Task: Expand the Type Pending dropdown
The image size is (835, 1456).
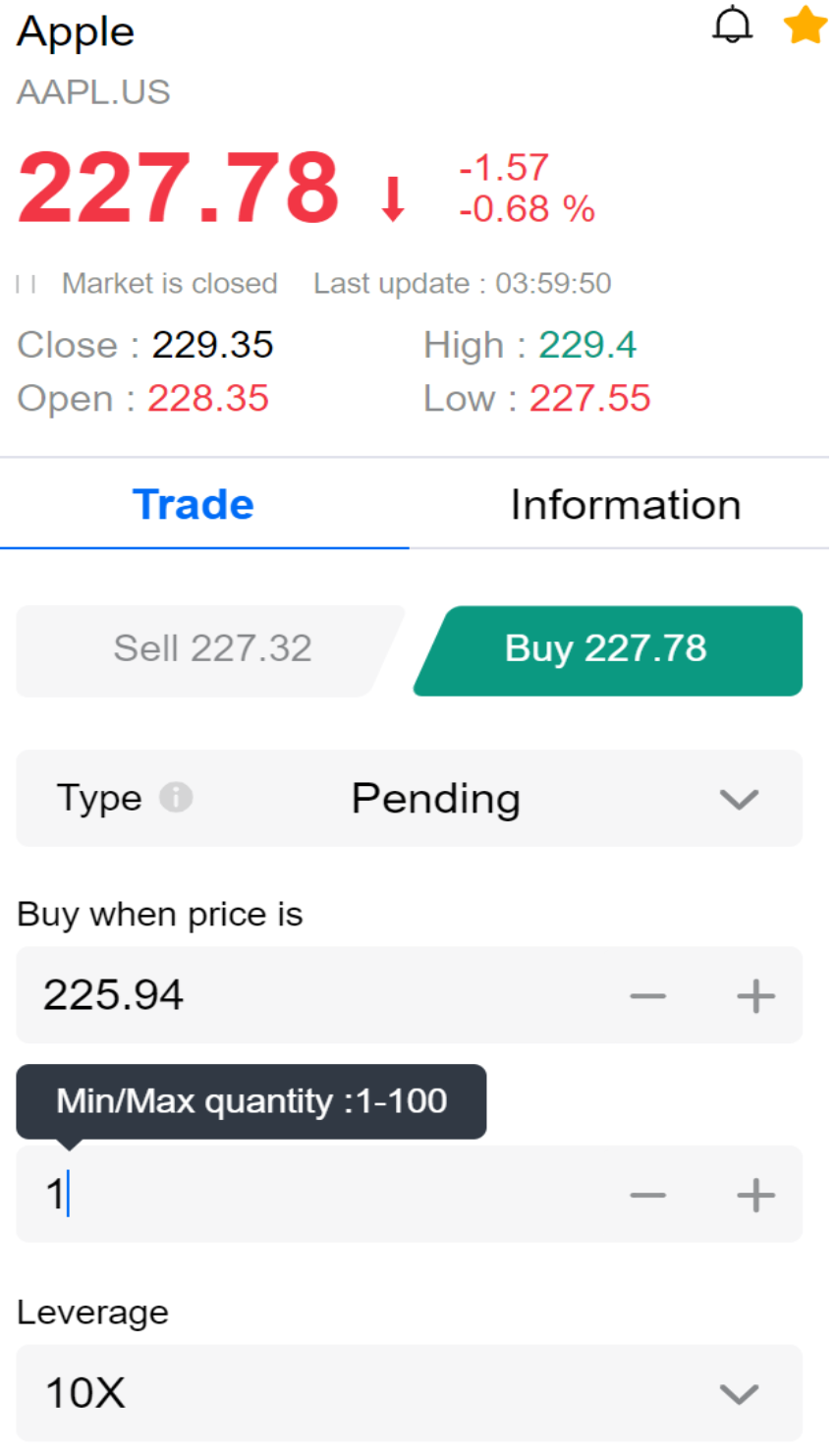Action: (738, 799)
